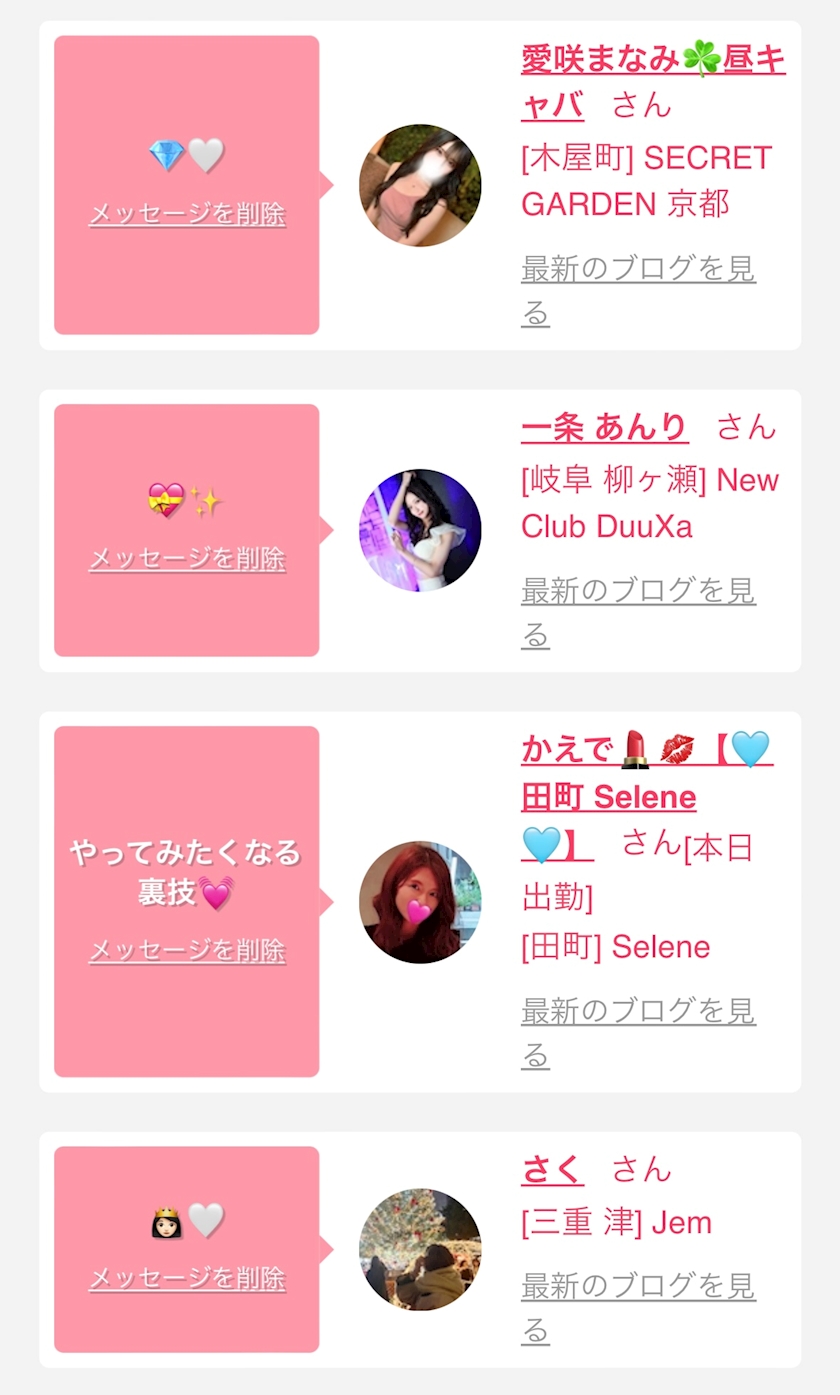The width and height of the screenshot is (840, 1395).
Task: Delete the message sent to 一条 あんり
Action: (x=187, y=558)
